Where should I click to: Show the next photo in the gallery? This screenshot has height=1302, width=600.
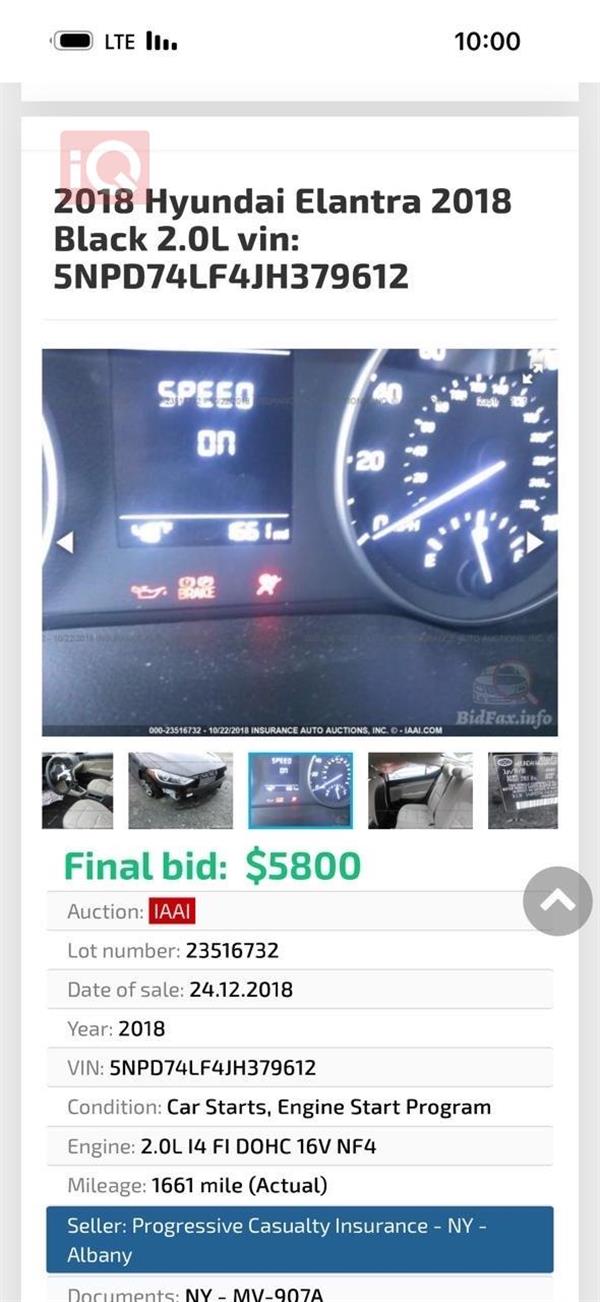click(535, 543)
